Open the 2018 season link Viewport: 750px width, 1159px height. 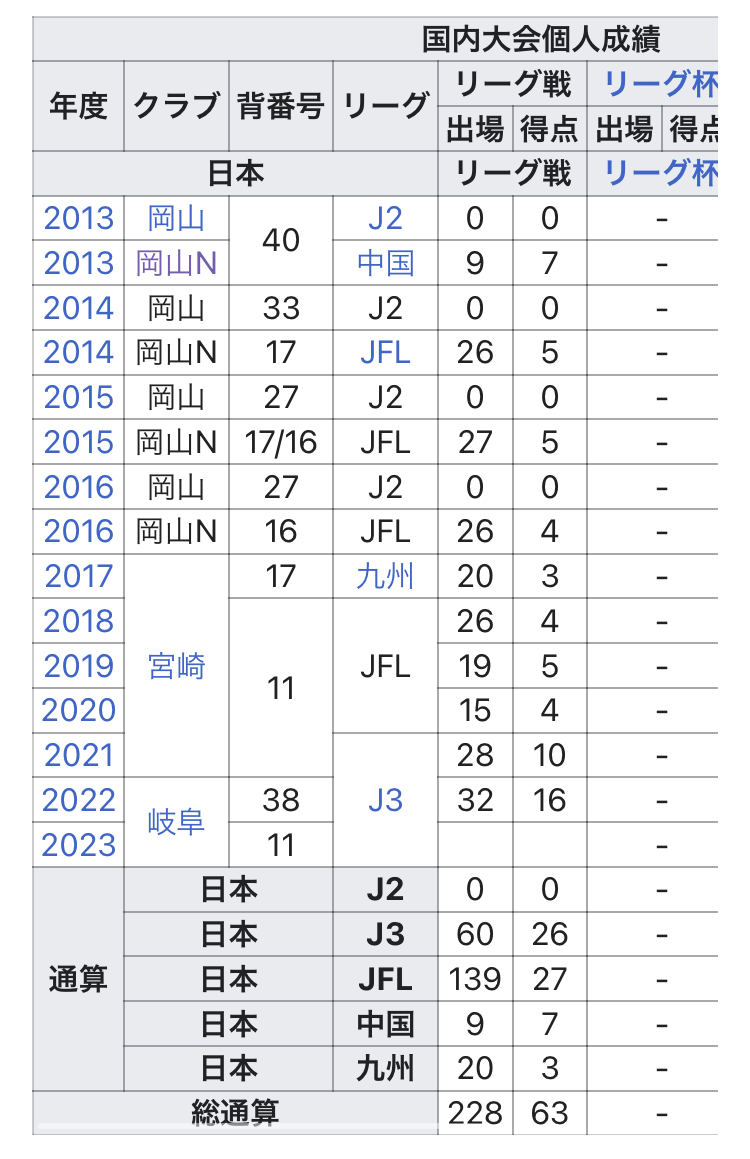(78, 621)
